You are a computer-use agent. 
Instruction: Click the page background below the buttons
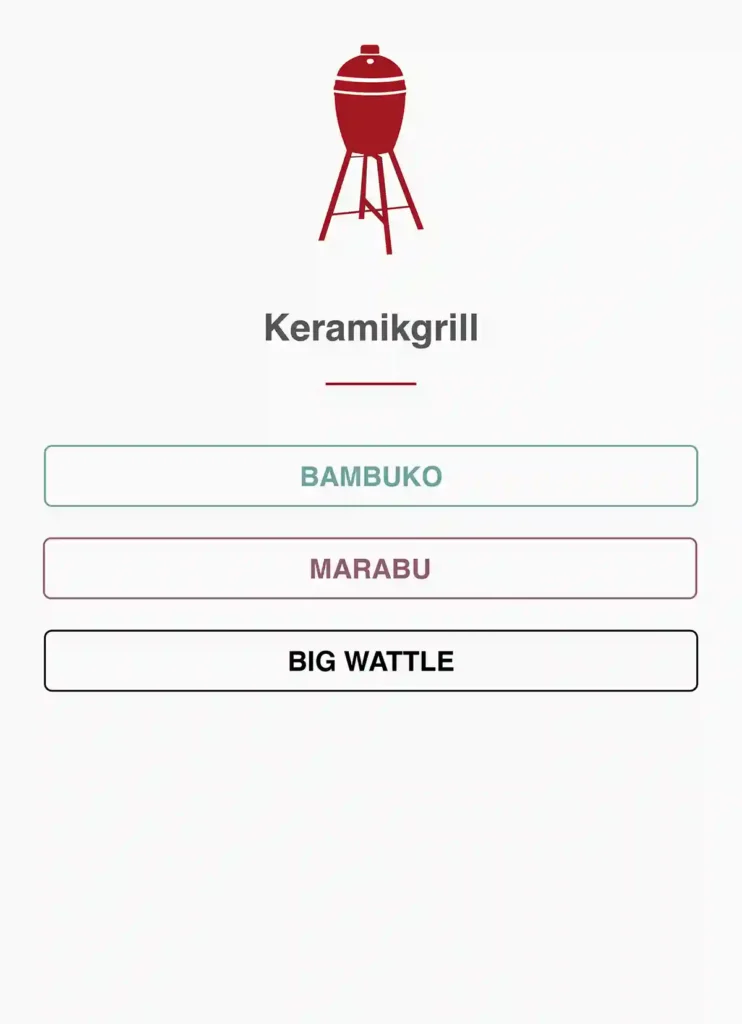coord(371,850)
